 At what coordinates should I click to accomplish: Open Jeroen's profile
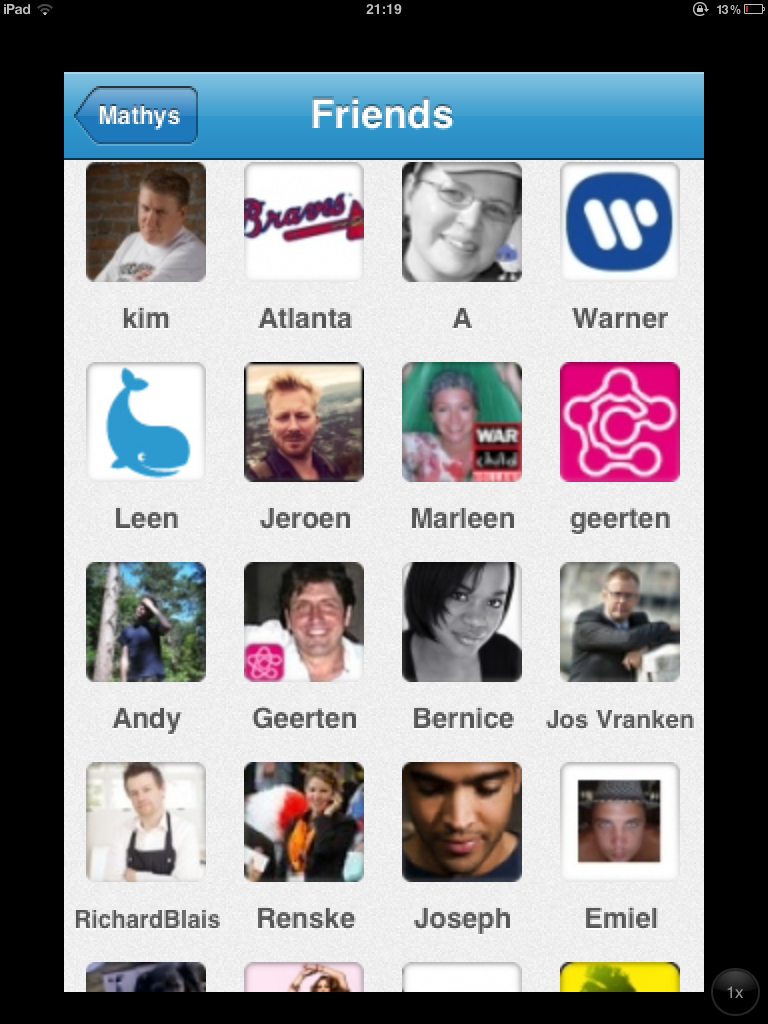pos(304,422)
